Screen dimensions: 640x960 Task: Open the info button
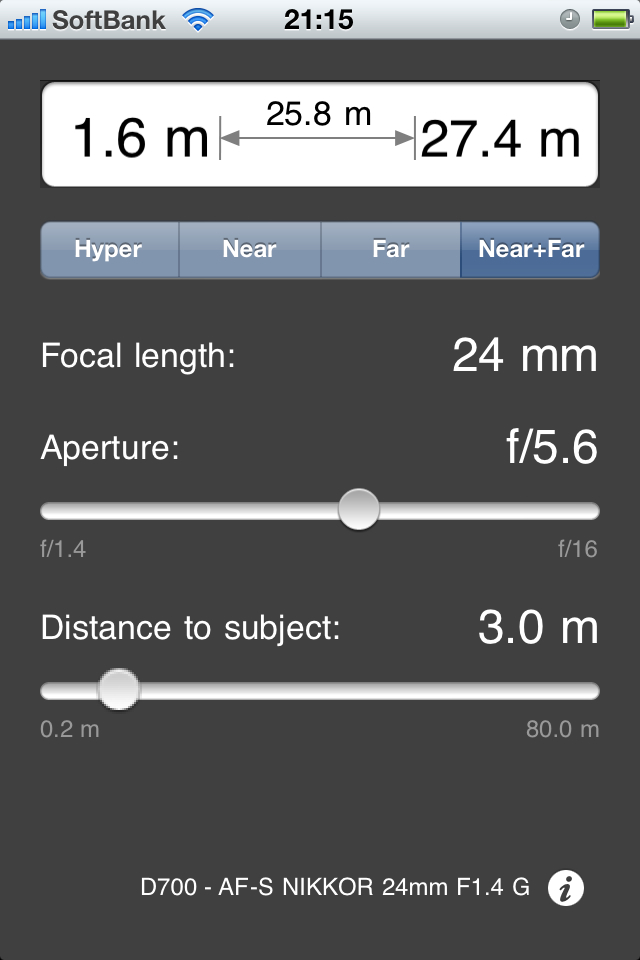[x=566, y=887]
